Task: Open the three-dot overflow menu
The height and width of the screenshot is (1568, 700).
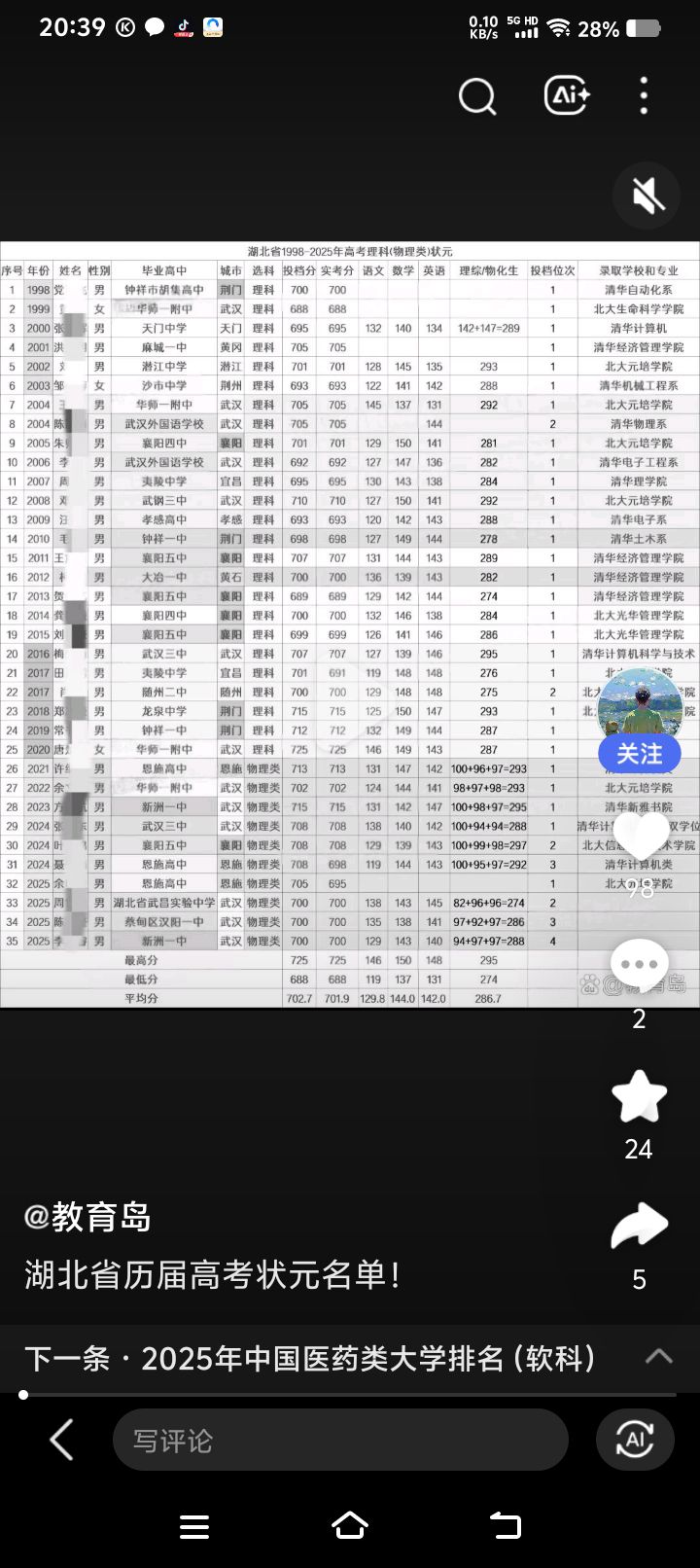Action: pos(644,96)
